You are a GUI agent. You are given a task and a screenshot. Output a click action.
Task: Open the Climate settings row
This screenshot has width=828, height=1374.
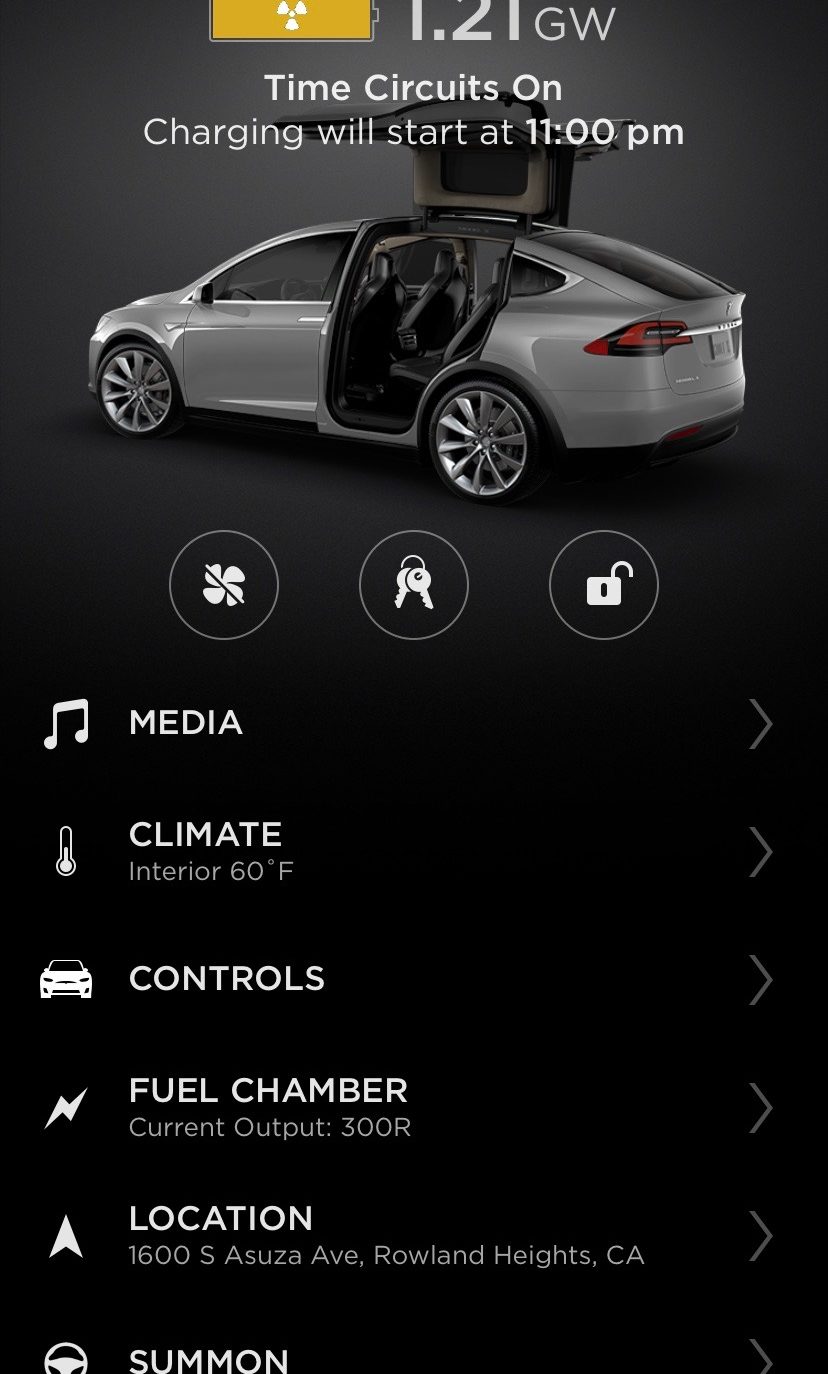point(414,851)
